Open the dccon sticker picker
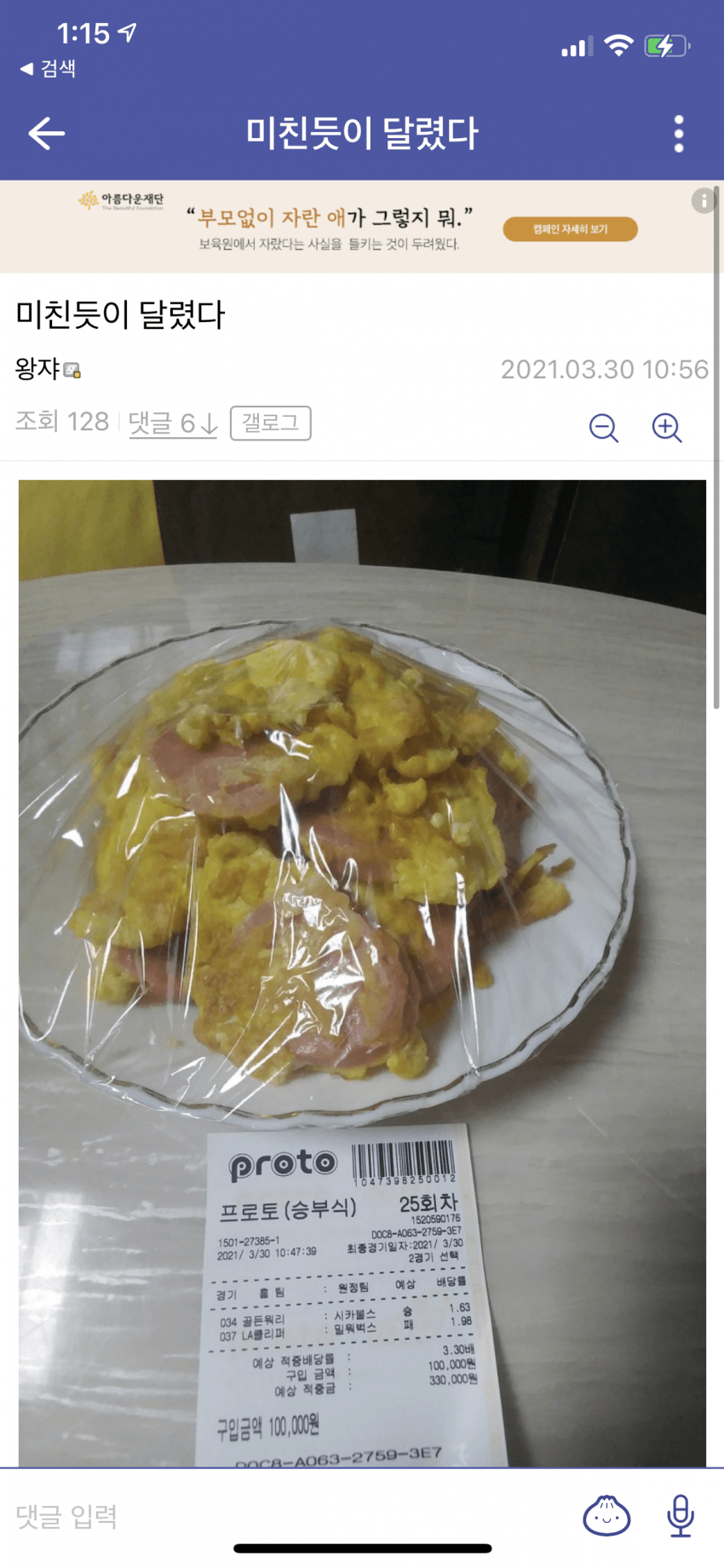 [606, 1516]
